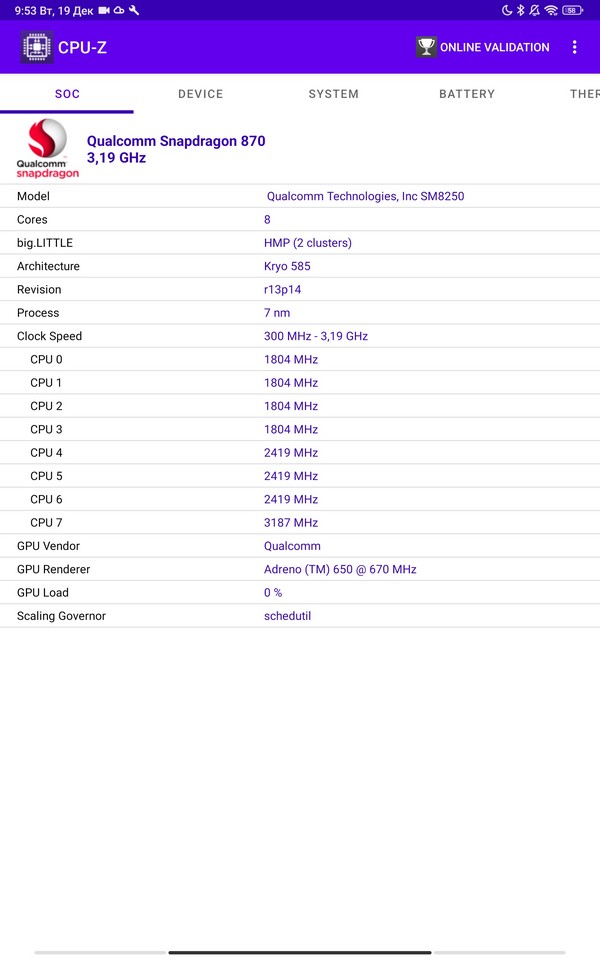The image size is (600, 960).
Task: Switch to the Battery tab
Action: pyautogui.click(x=467, y=94)
